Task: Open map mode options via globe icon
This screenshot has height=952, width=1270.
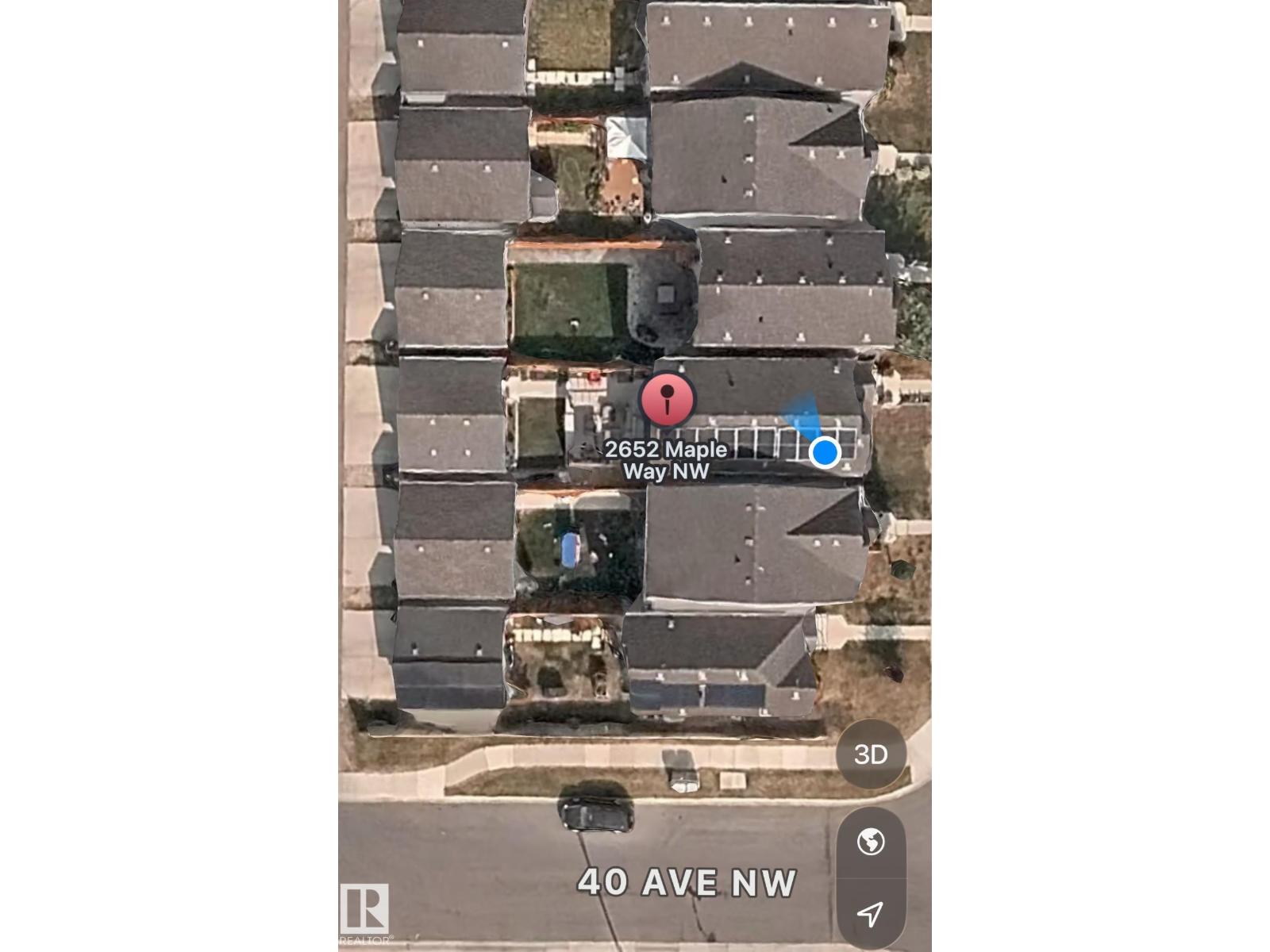Action: [871, 842]
